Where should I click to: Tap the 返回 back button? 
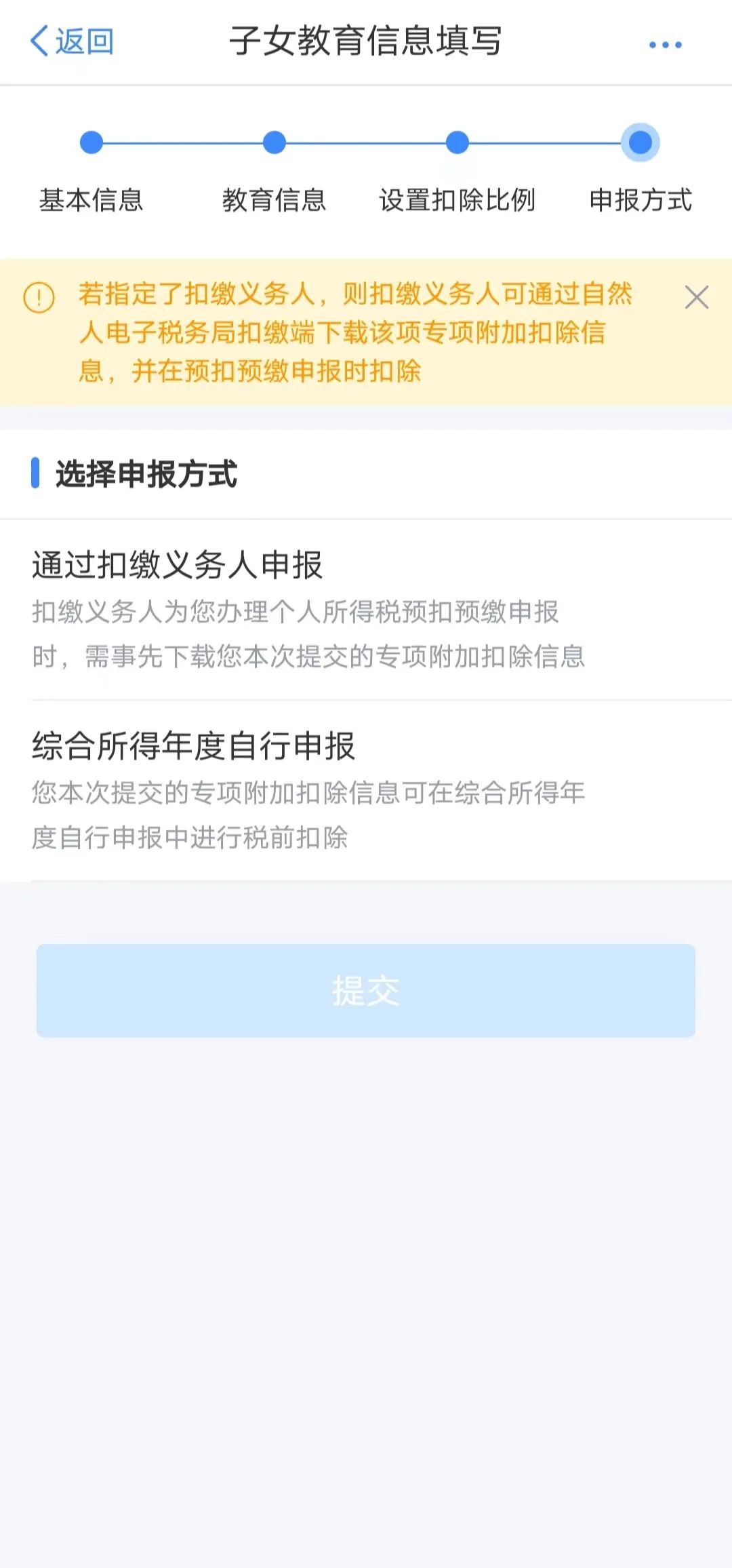(72, 41)
